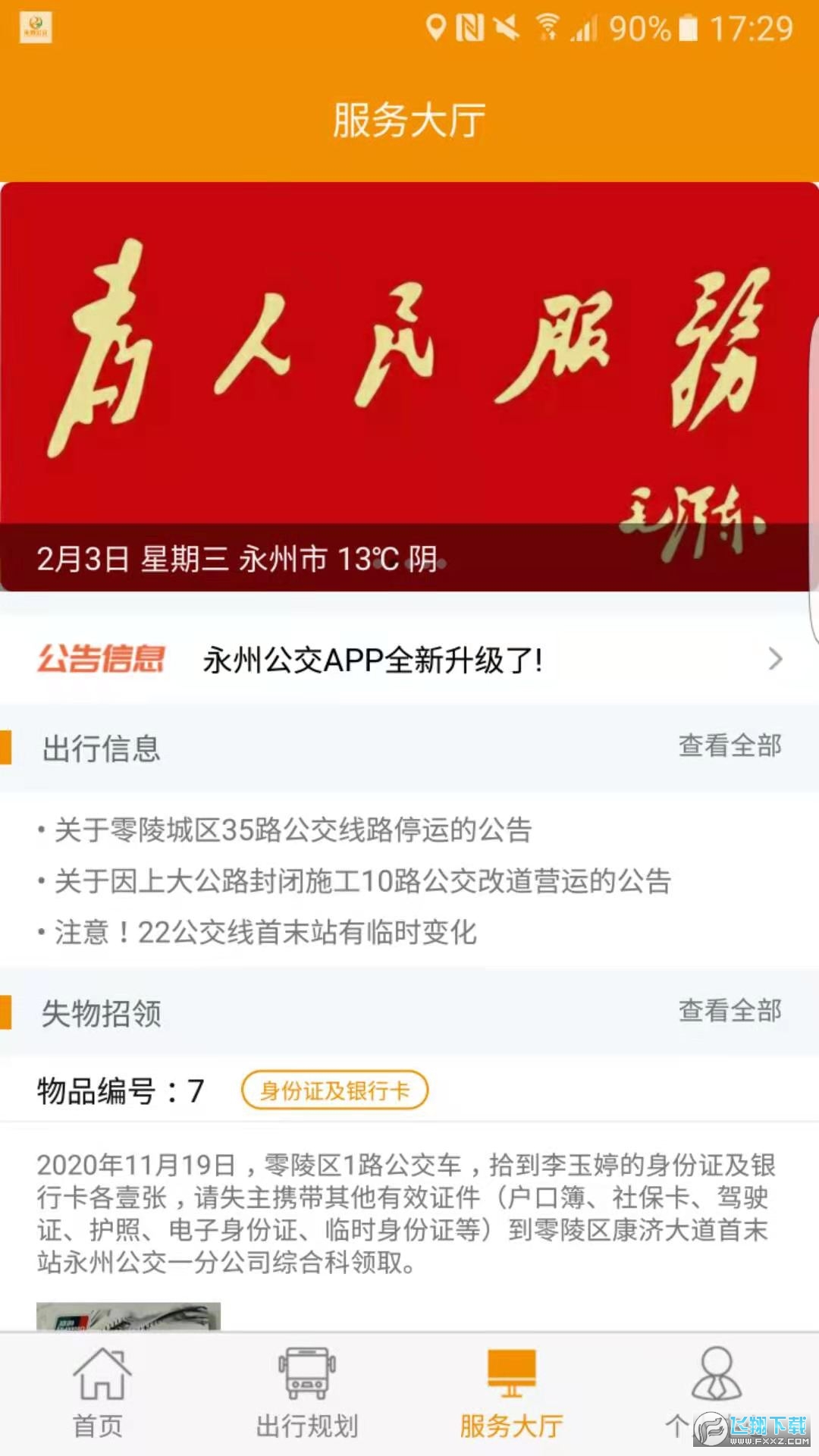Tap the 服务大厅 monitor icon

[x=512, y=1373]
